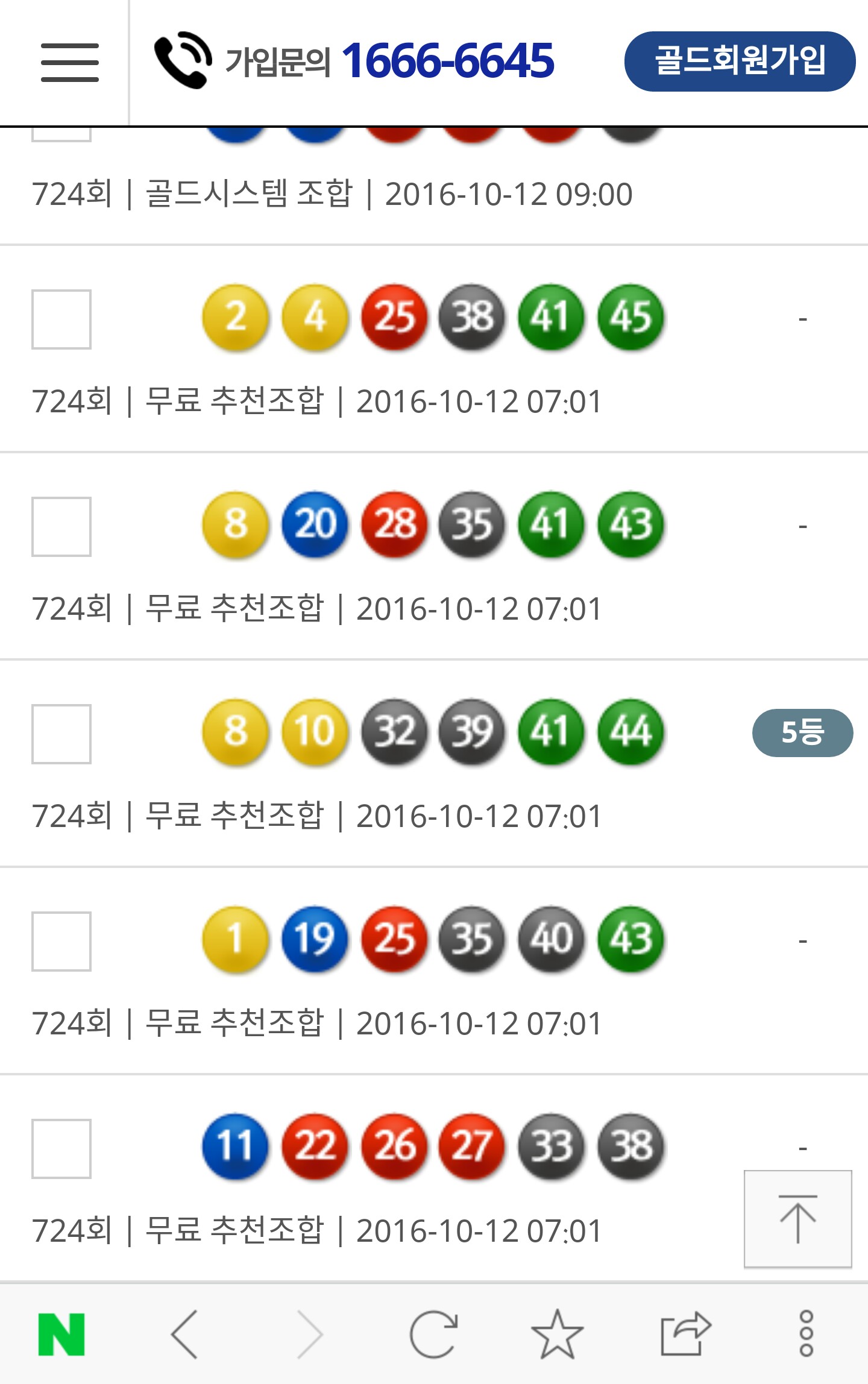Reload the current page
This screenshot has height=1384, width=868.
[433, 1335]
